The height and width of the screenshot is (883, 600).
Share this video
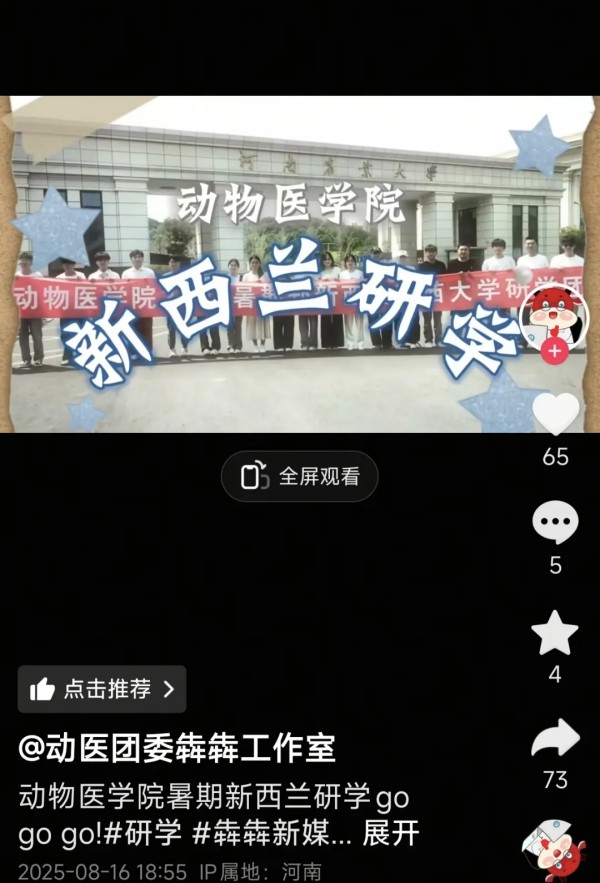point(555,739)
